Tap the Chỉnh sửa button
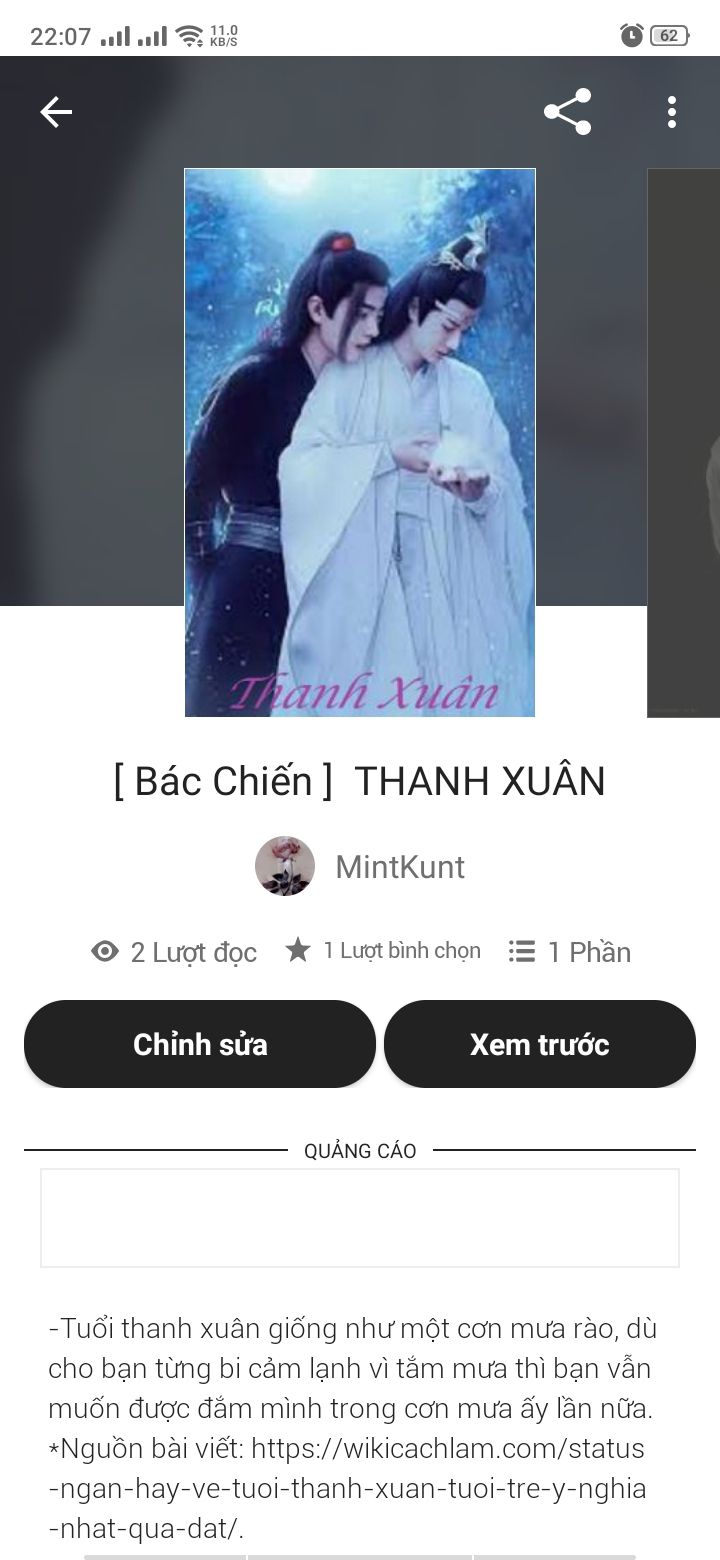This screenshot has width=720, height=1560. click(x=200, y=1044)
